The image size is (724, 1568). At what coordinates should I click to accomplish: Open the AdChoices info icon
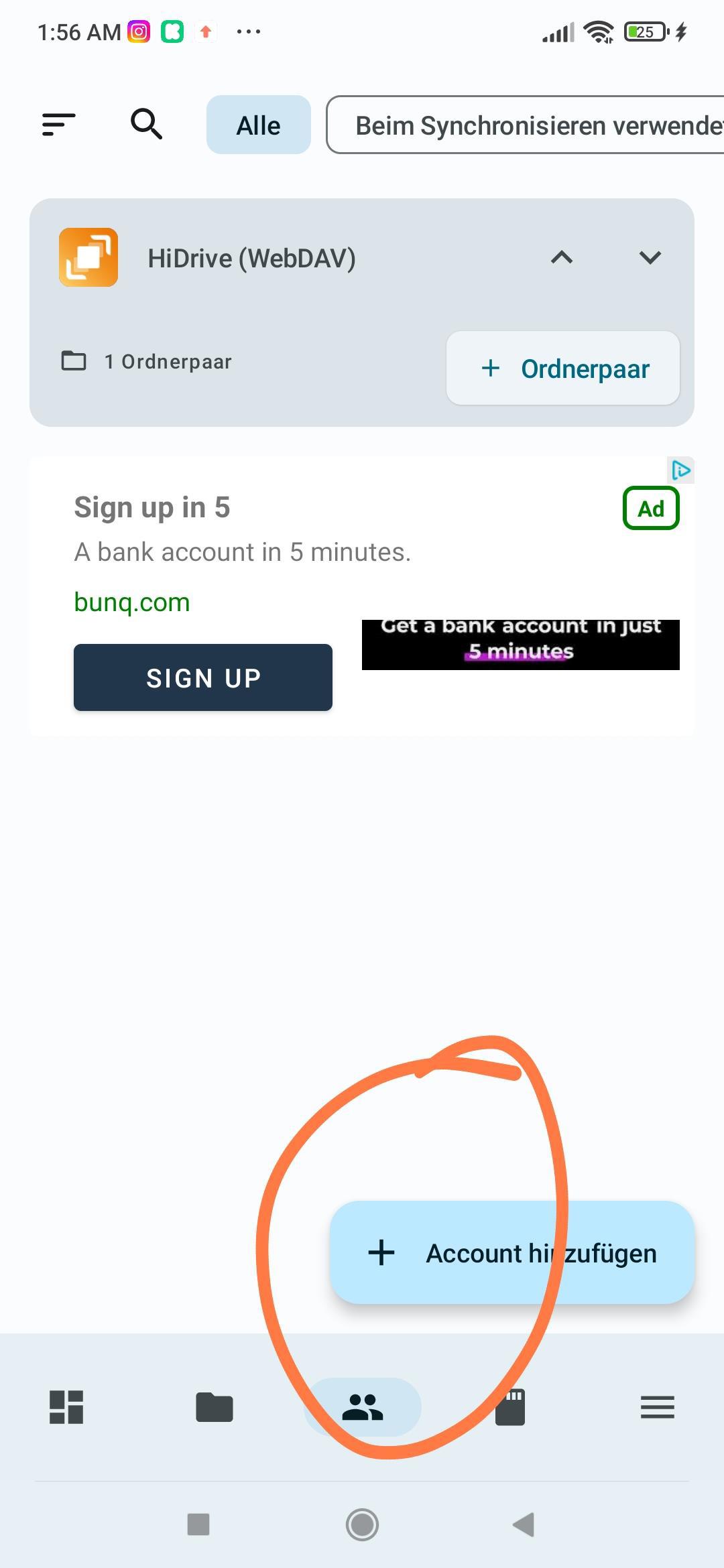681,470
